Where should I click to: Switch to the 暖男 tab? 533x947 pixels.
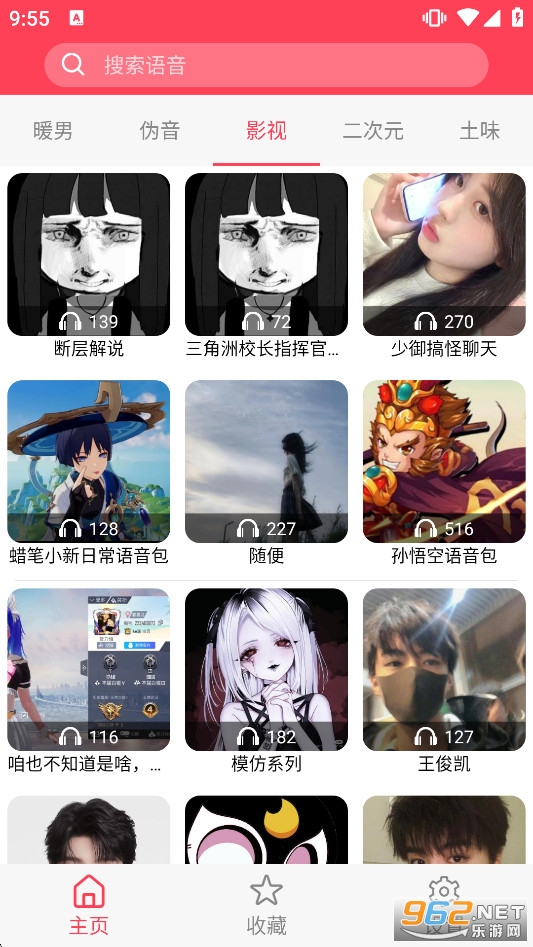(53, 130)
